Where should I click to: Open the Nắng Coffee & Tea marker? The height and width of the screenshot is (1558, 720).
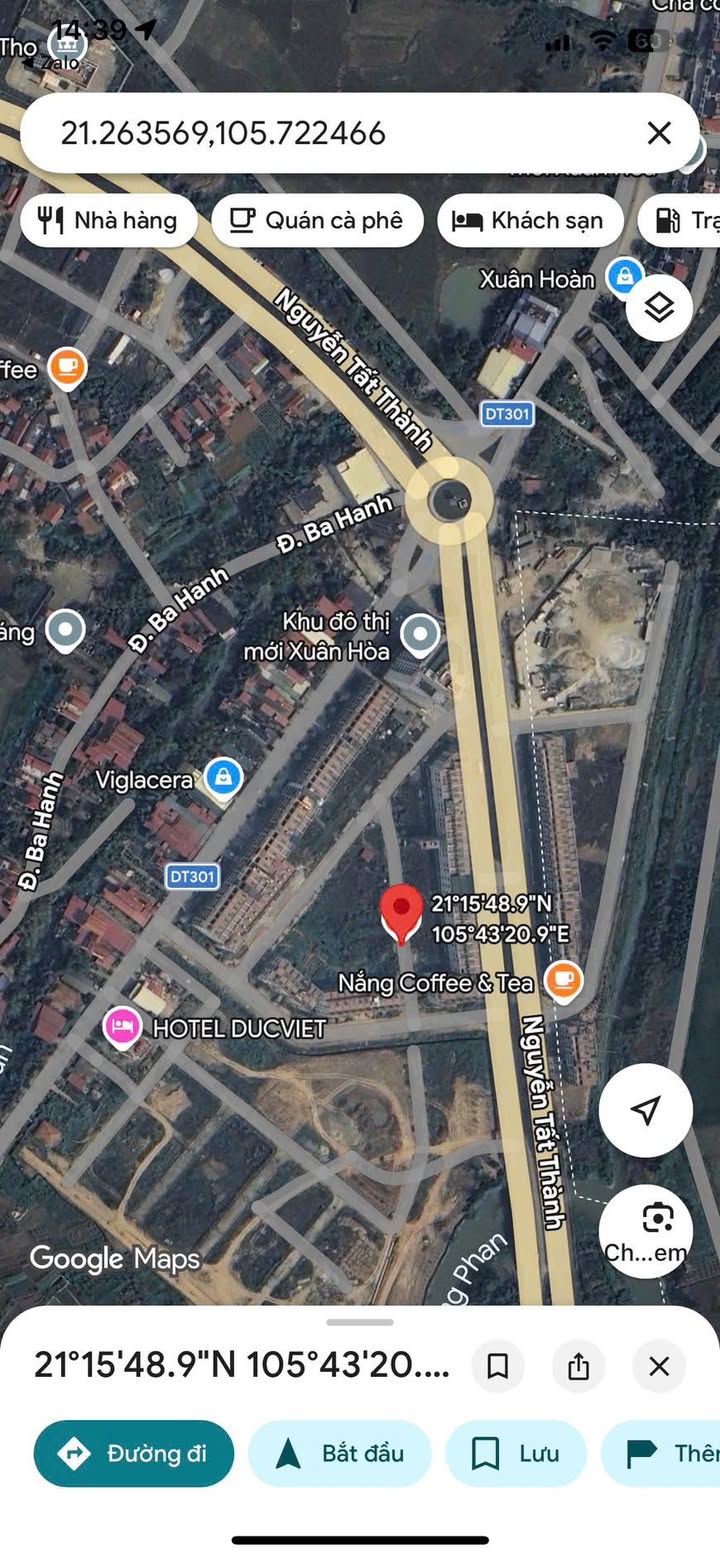(x=563, y=982)
